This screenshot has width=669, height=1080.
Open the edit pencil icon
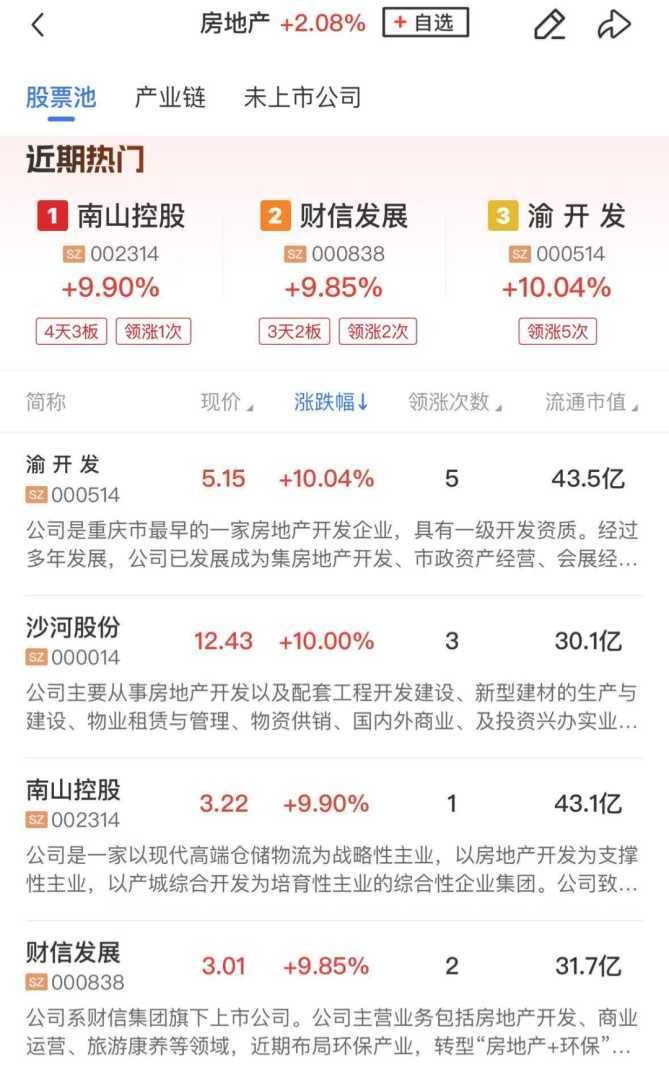(x=550, y=25)
